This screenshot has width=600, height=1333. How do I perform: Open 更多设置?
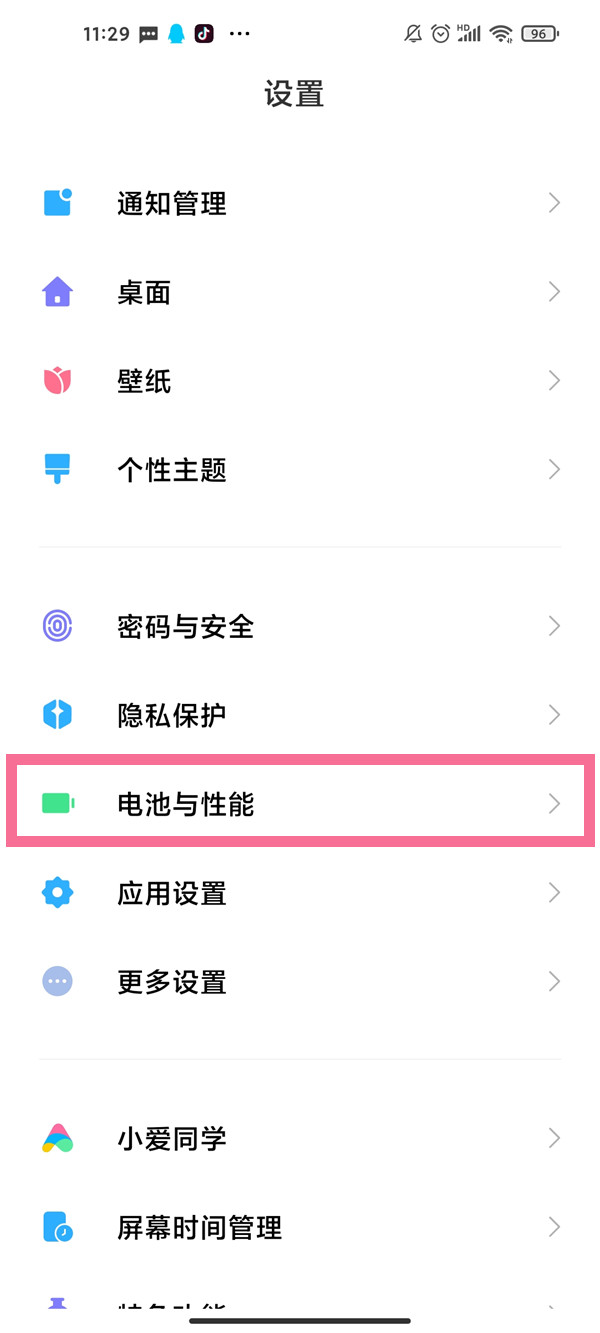tap(172, 982)
